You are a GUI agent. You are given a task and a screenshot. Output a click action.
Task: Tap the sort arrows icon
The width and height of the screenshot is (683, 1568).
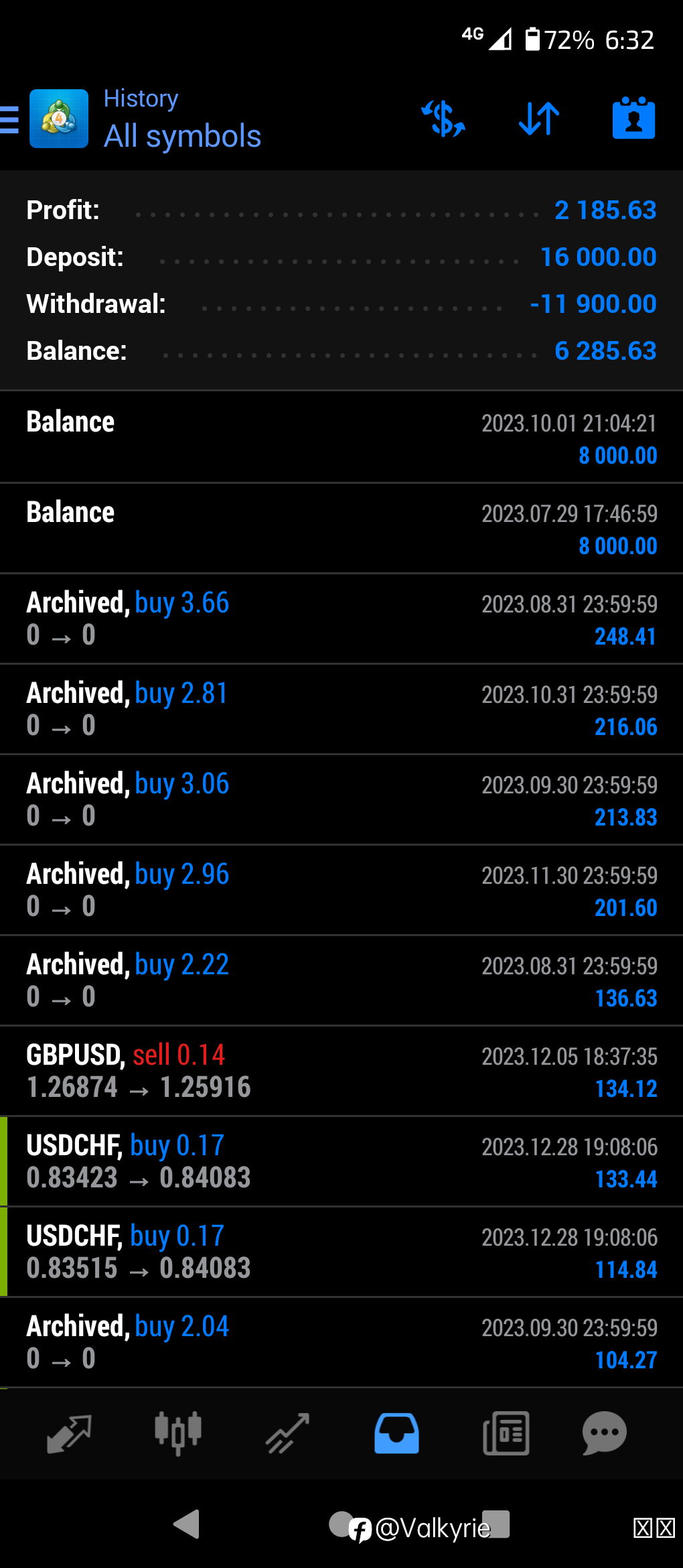point(539,119)
